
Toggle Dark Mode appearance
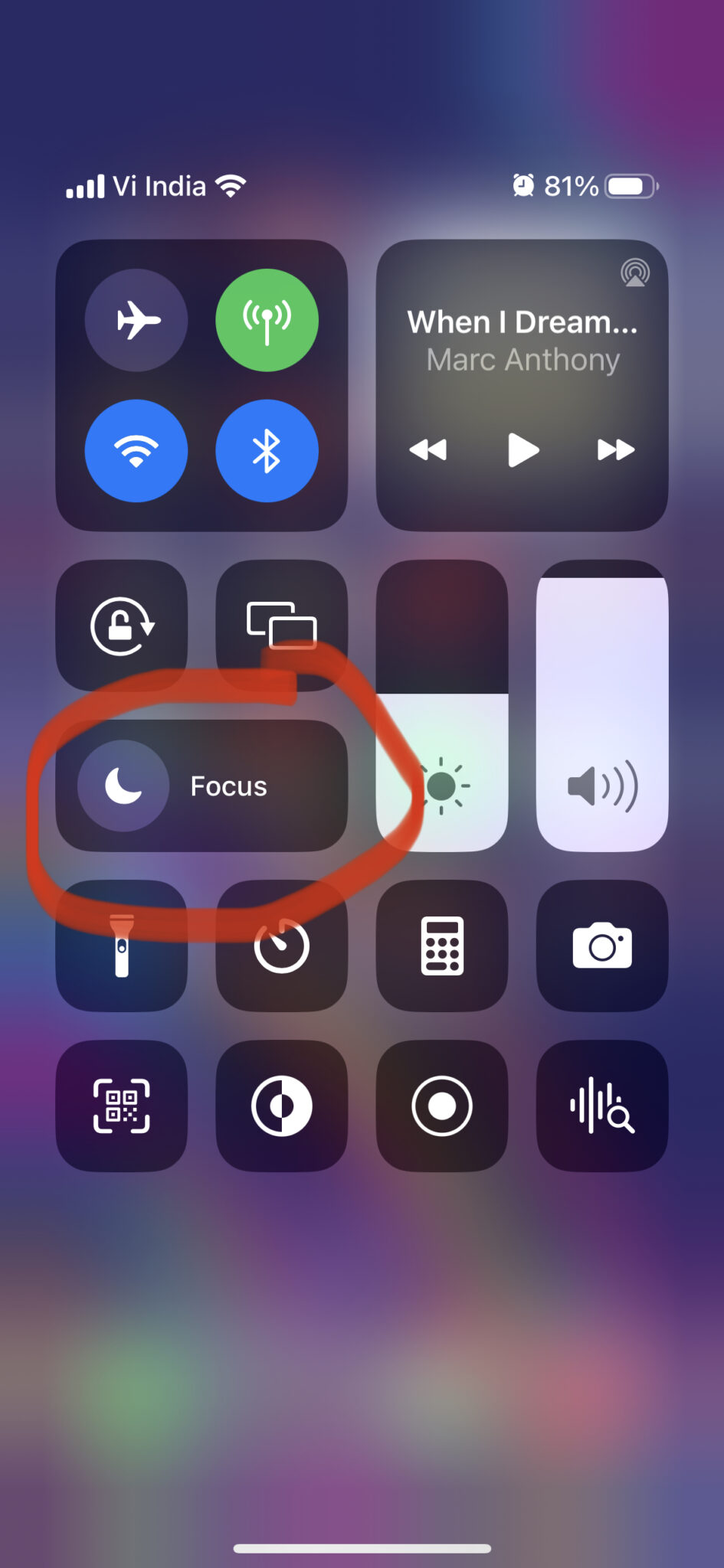click(x=282, y=1106)
